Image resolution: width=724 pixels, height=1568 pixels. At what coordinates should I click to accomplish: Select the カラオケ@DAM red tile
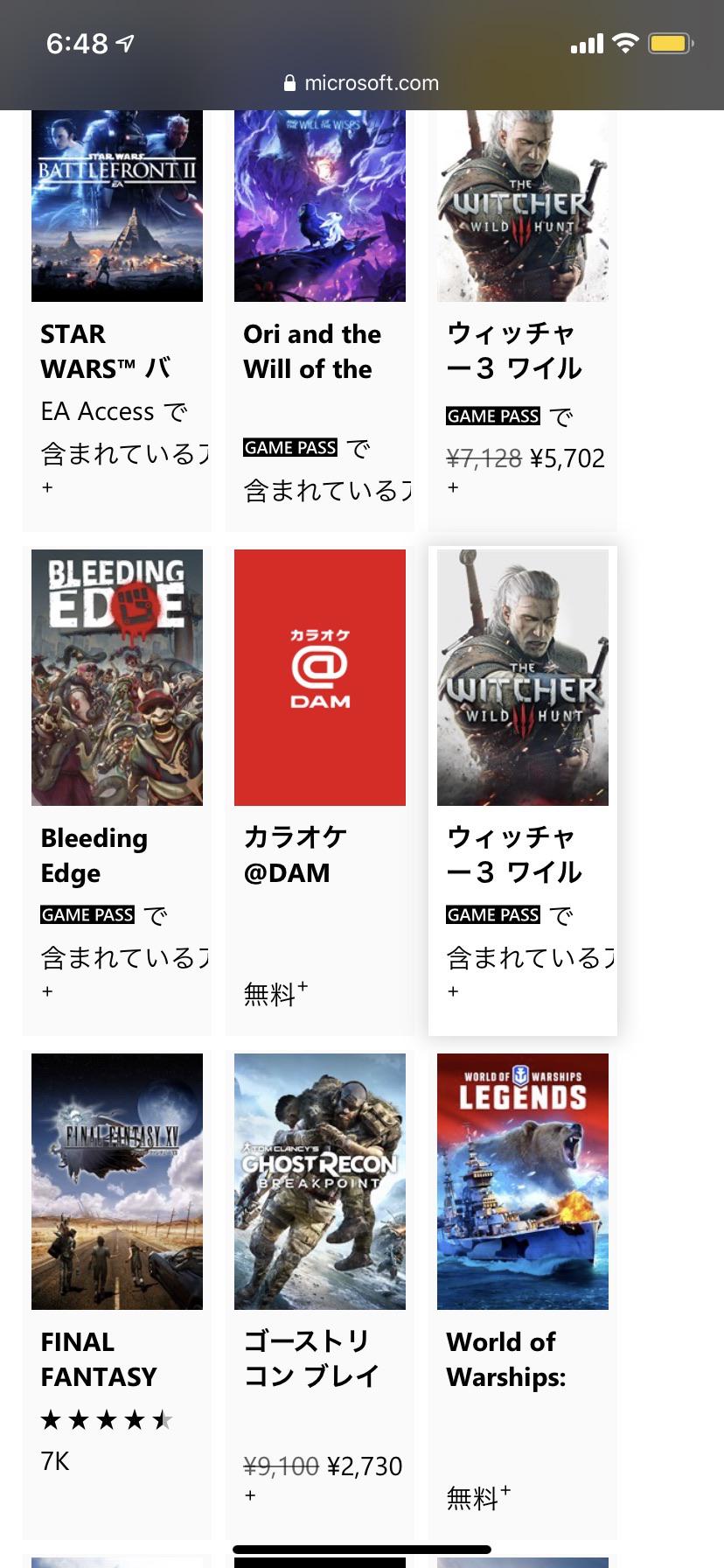[320, 677]
